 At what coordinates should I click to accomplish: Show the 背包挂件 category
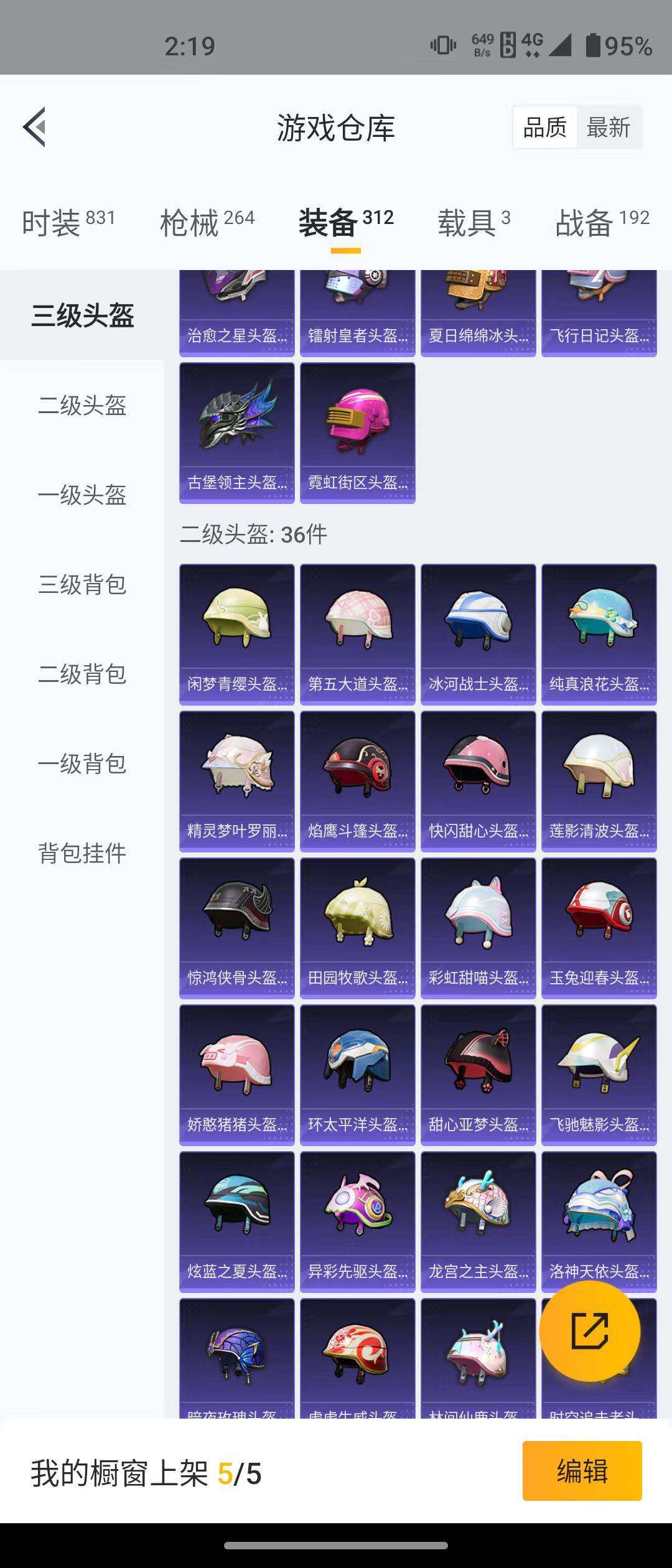82,853
